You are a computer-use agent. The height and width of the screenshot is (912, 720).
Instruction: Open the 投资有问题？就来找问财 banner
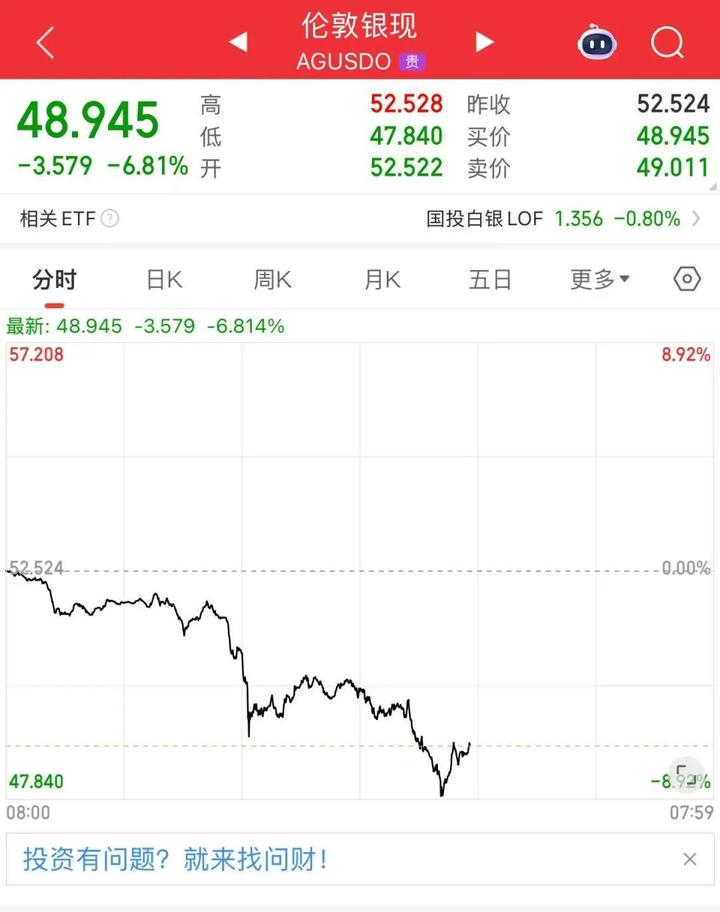coord(176,859)
